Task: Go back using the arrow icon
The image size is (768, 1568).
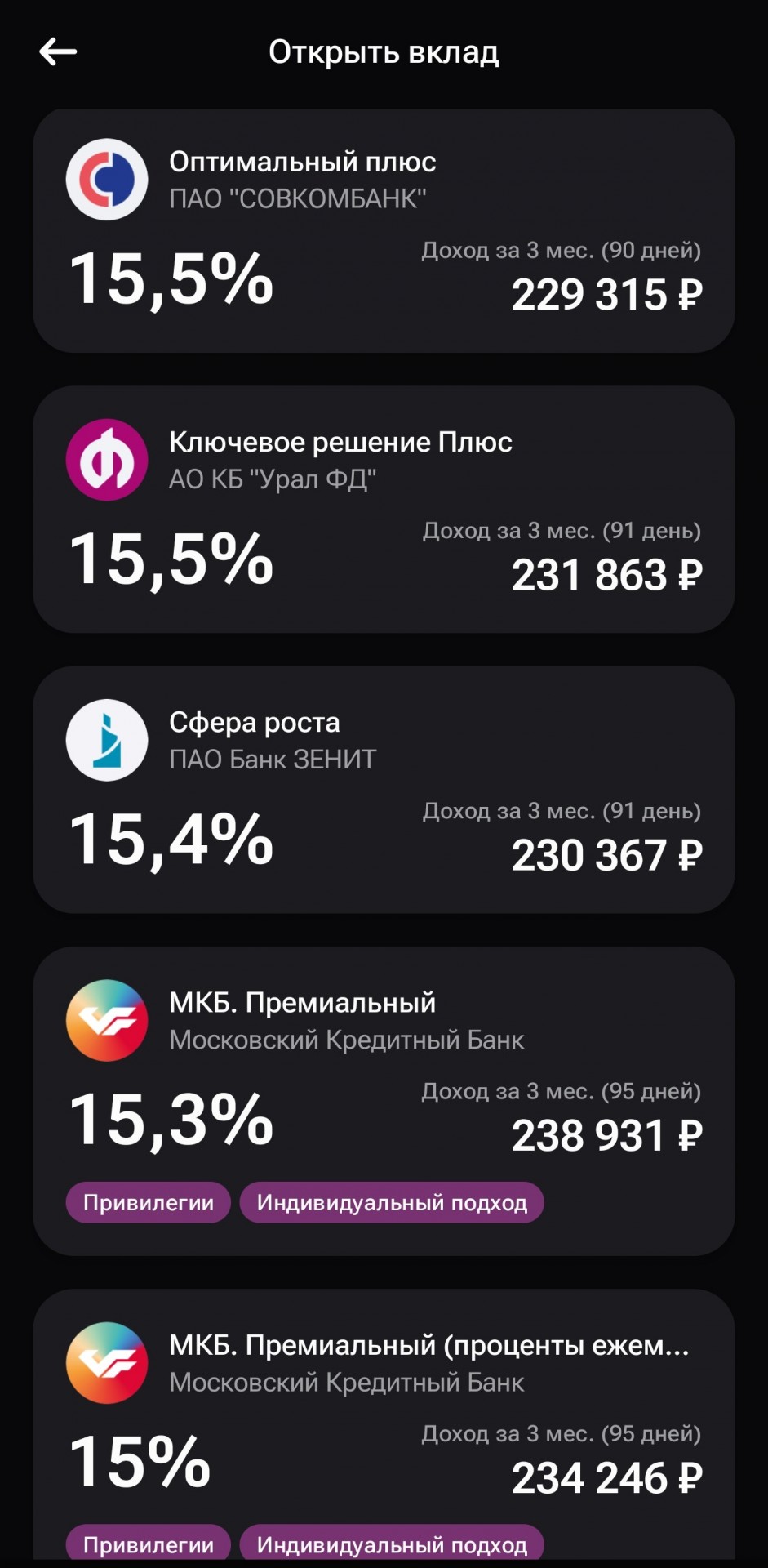Action: tap(58, 52)
